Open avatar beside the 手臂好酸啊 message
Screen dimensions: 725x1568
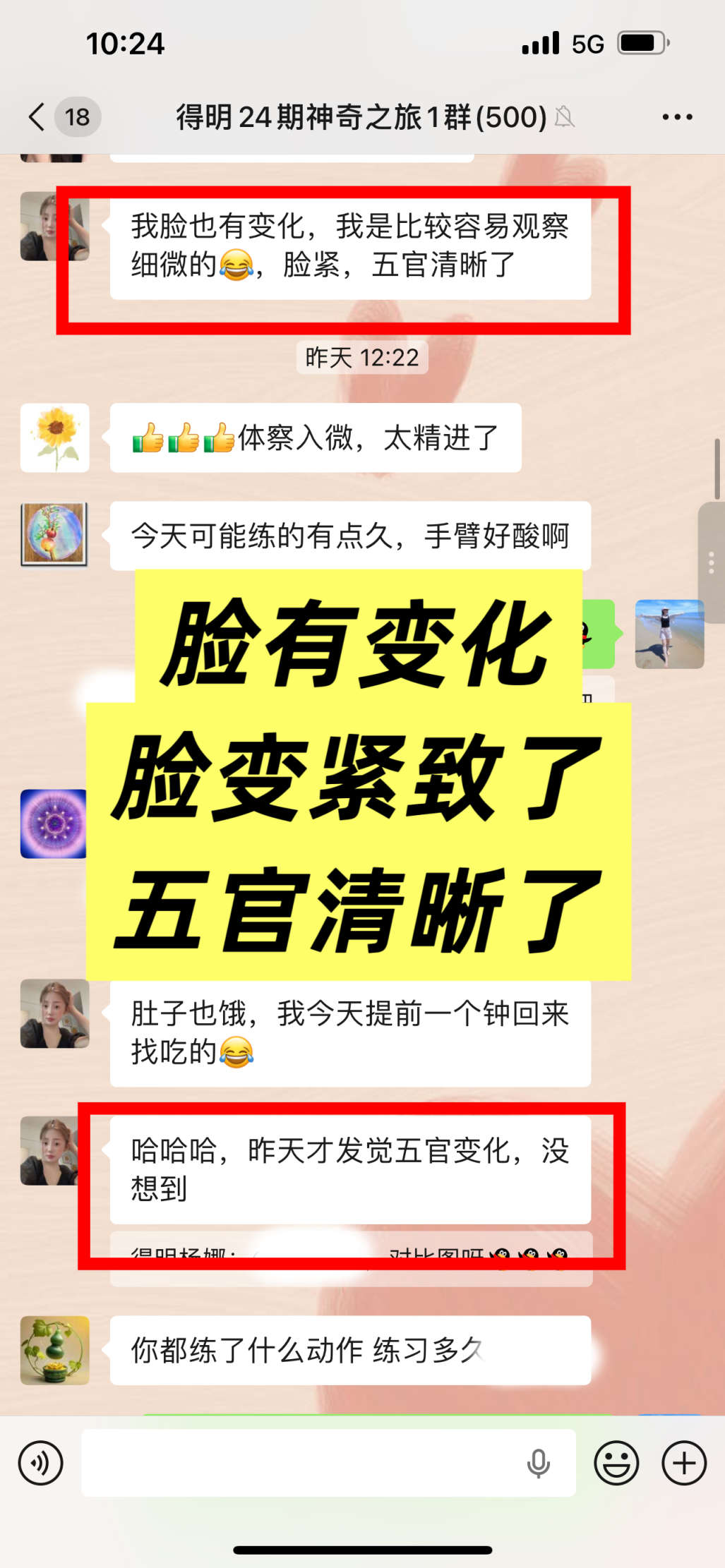click(x=55, y=534)
